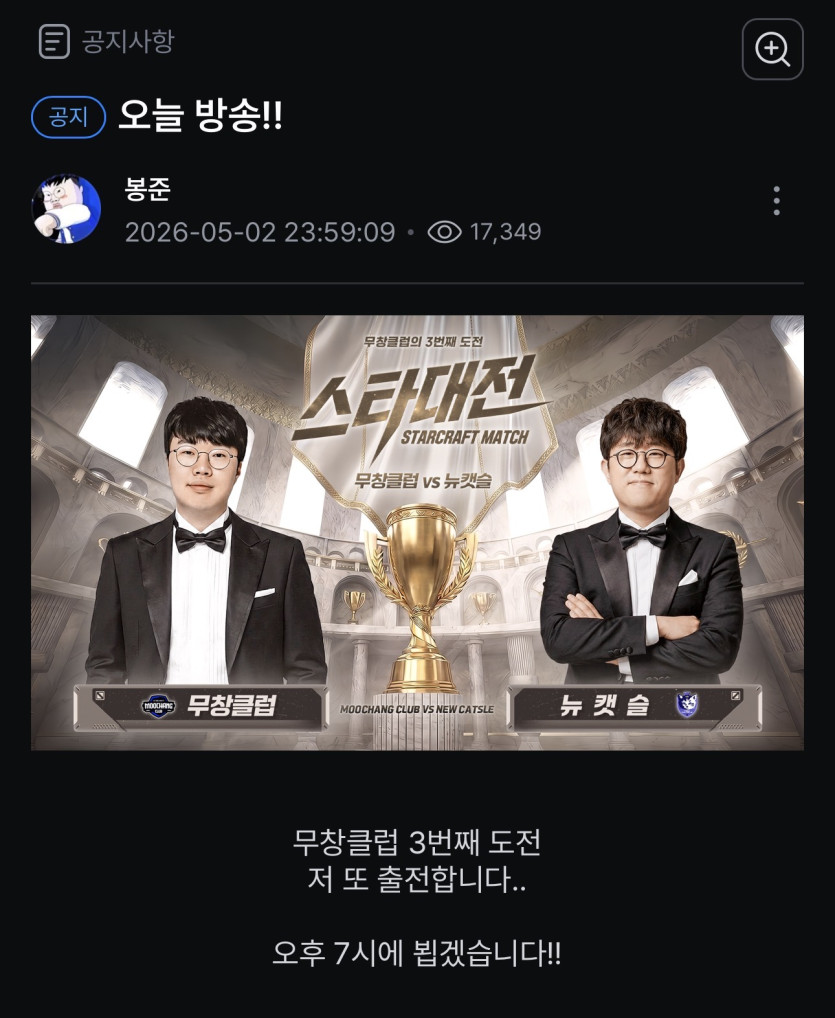Go to the 공지사항 notice board
The image size is (835, 1018).
click(x=106, y=42)
